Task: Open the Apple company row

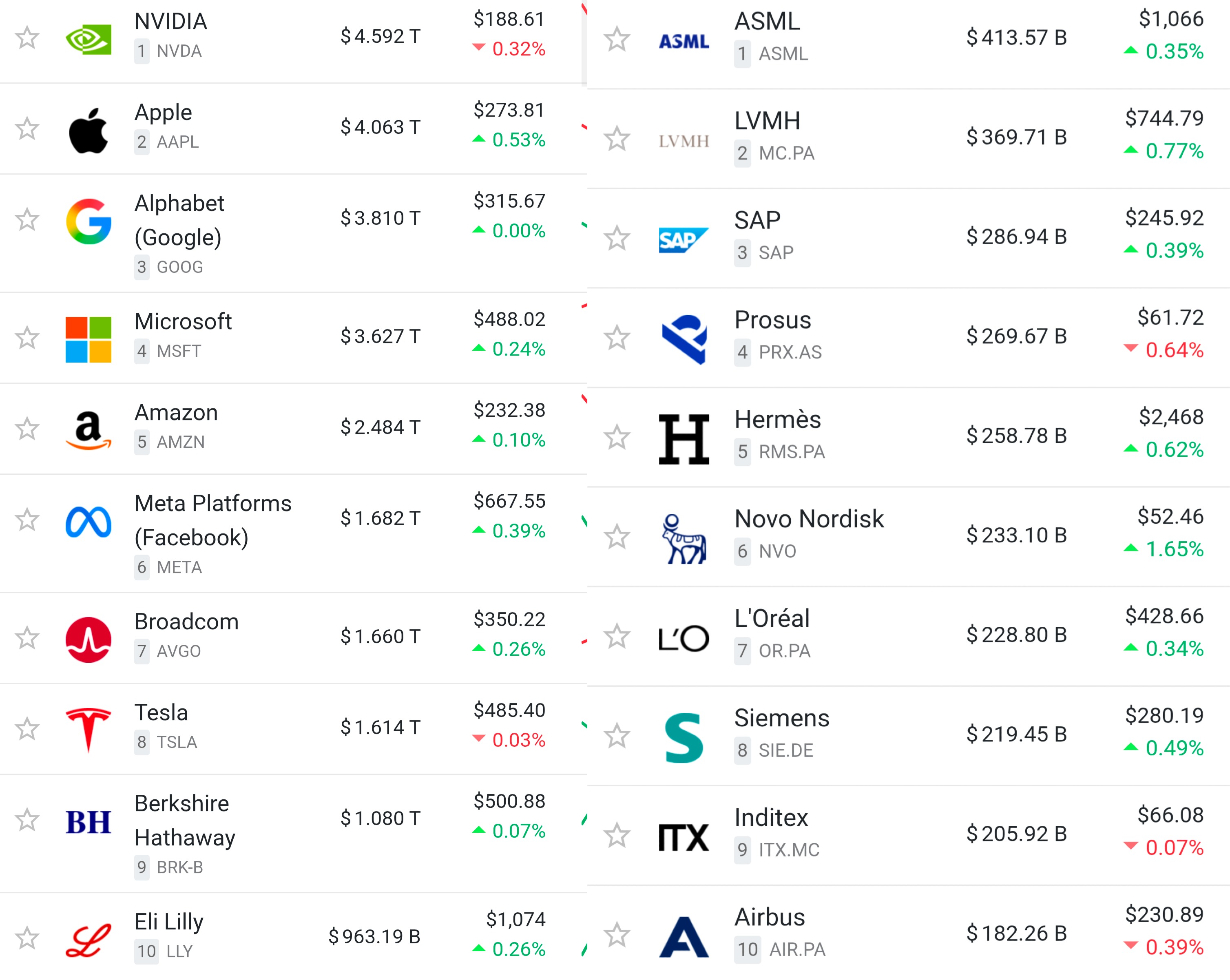Action: pos(293,129)
